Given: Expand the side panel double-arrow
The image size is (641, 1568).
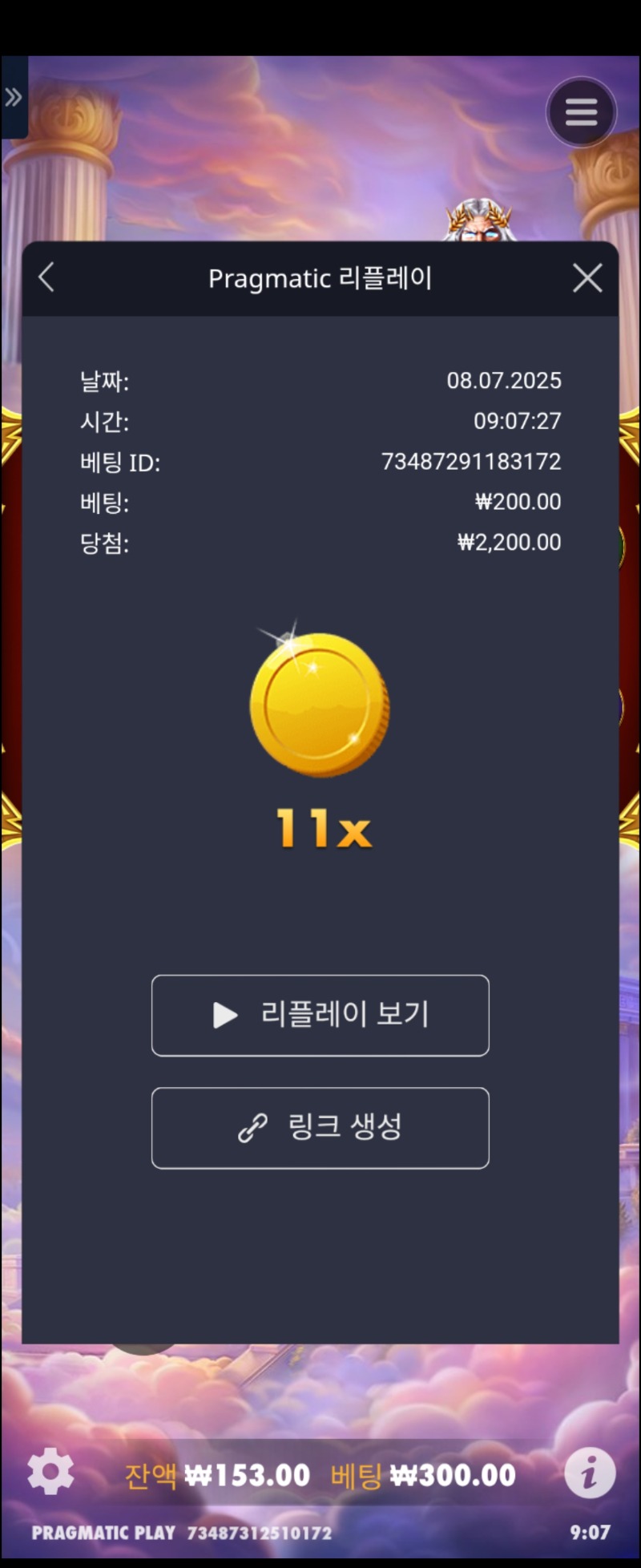Looking at the screenshot, I should 14,98.
